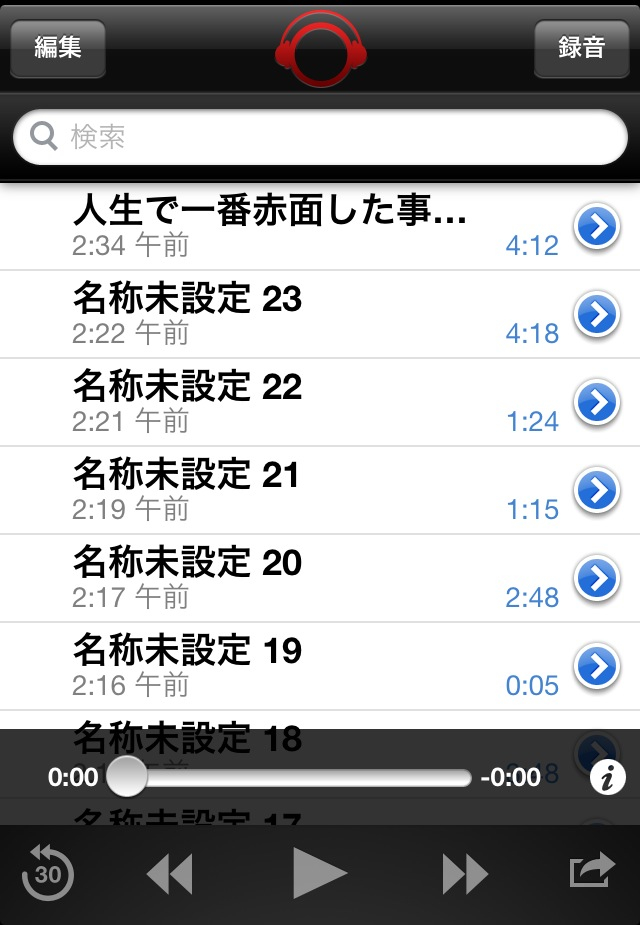Jump back 30 seconds
The height and width of the screenshot is (925, 640).
(x=48, y=873)
